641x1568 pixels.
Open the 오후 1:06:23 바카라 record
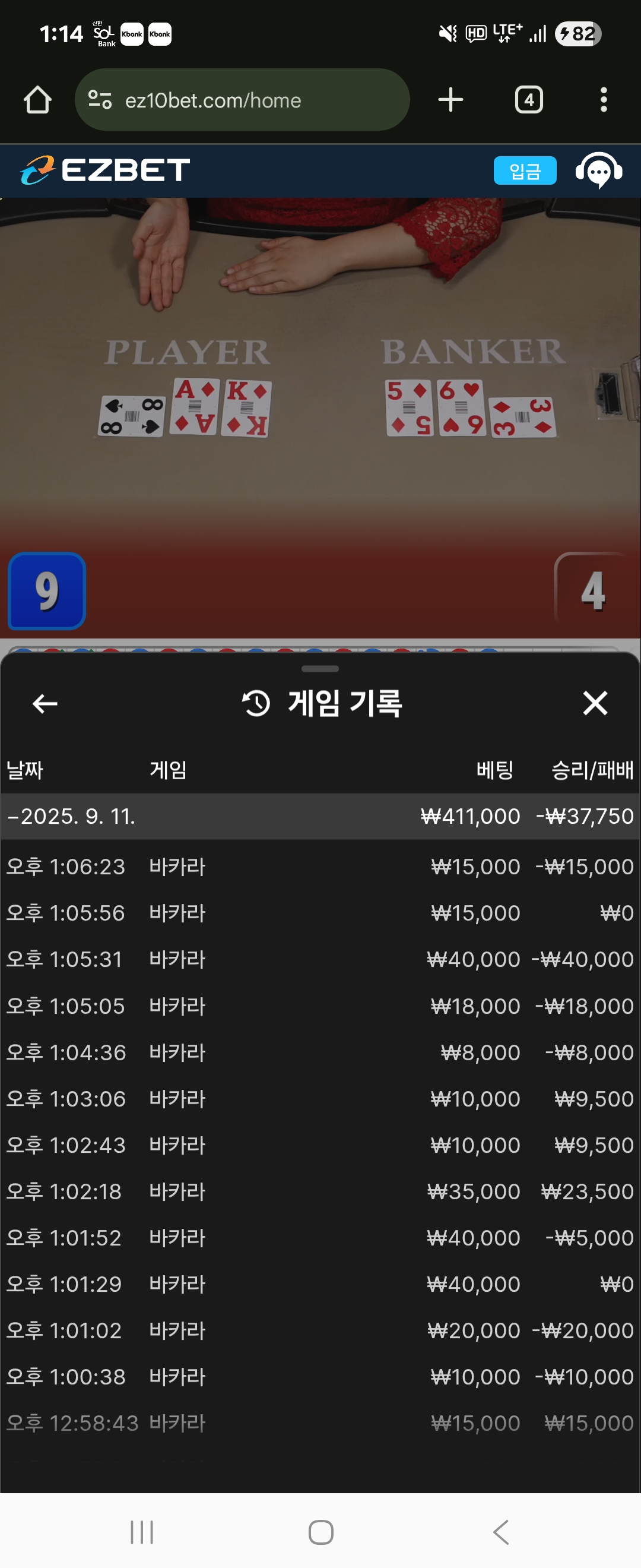[320, 866]
